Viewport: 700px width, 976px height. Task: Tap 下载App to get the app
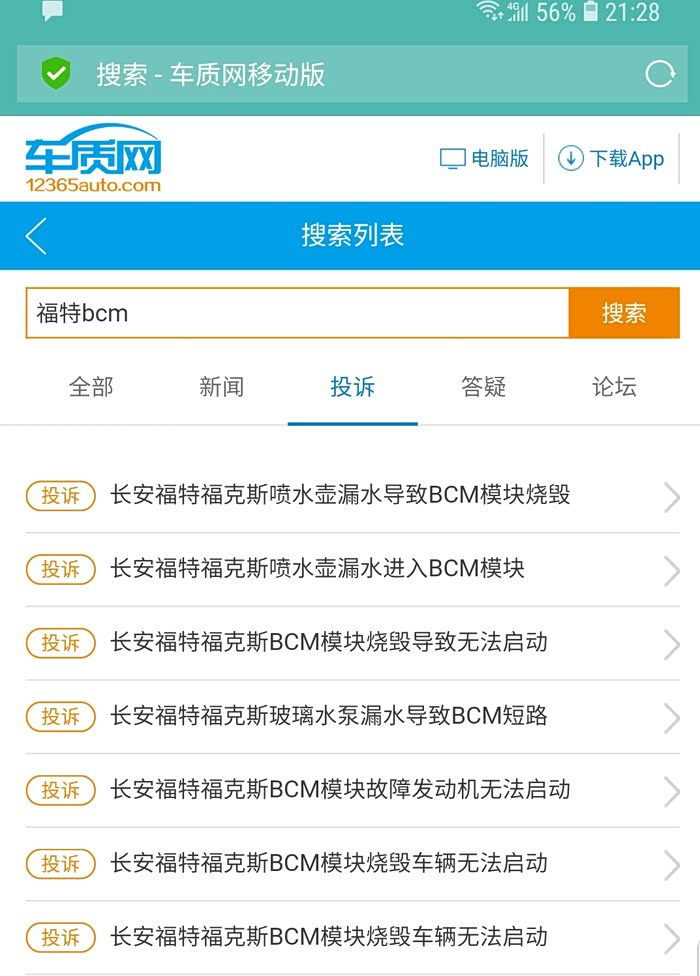[611, 158]
